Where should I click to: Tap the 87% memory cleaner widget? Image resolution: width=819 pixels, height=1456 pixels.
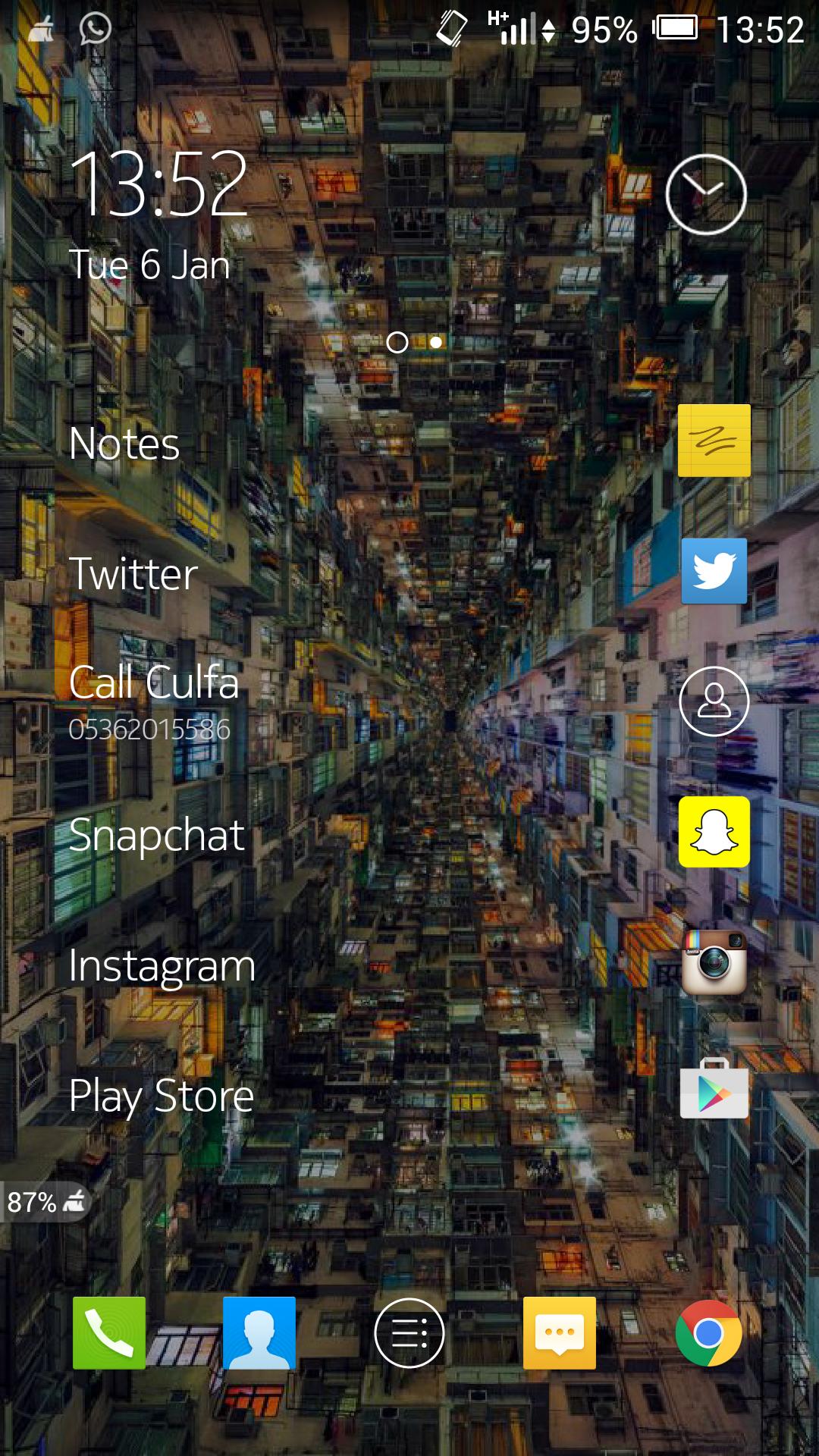tap(45, 1202)
